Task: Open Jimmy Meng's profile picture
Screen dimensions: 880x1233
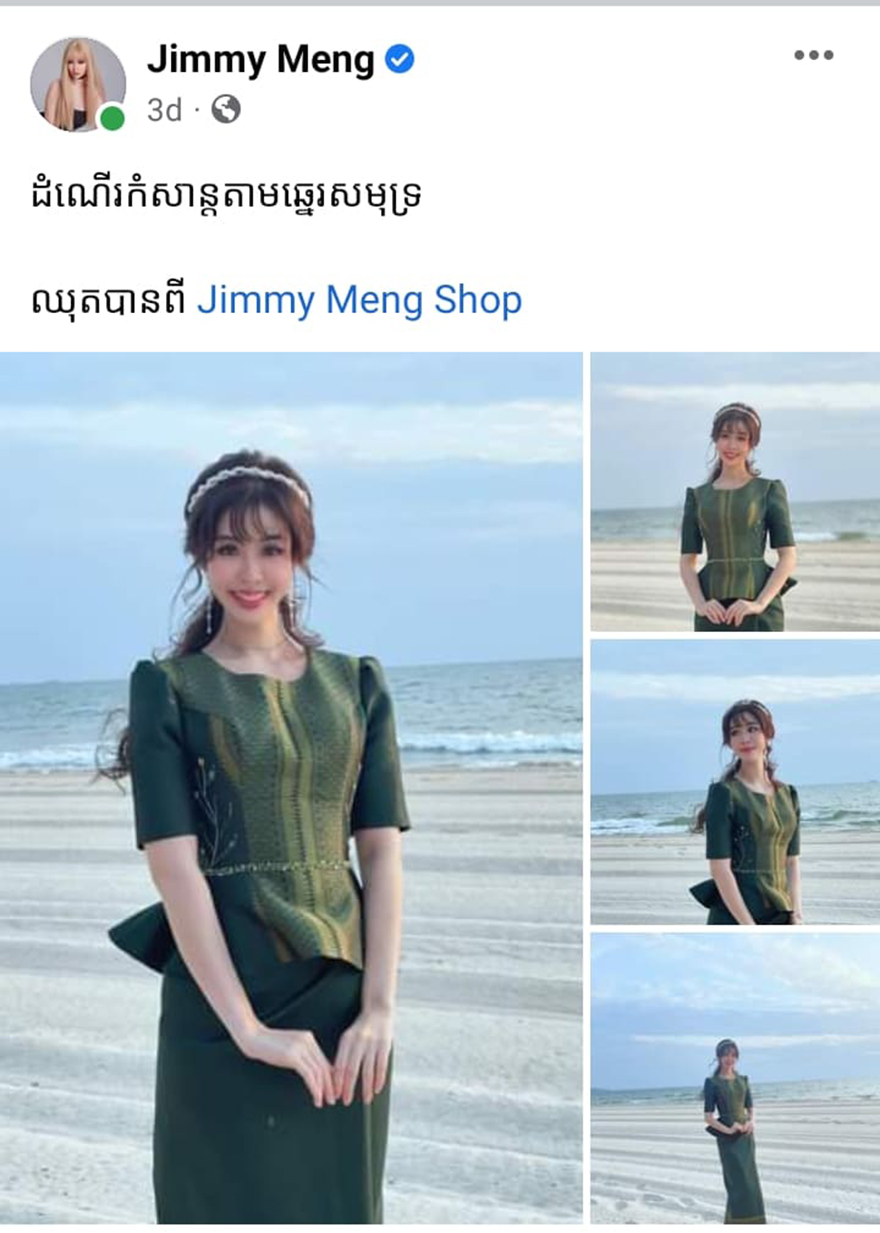Action: pyautogui.click(x=77, y=85)
